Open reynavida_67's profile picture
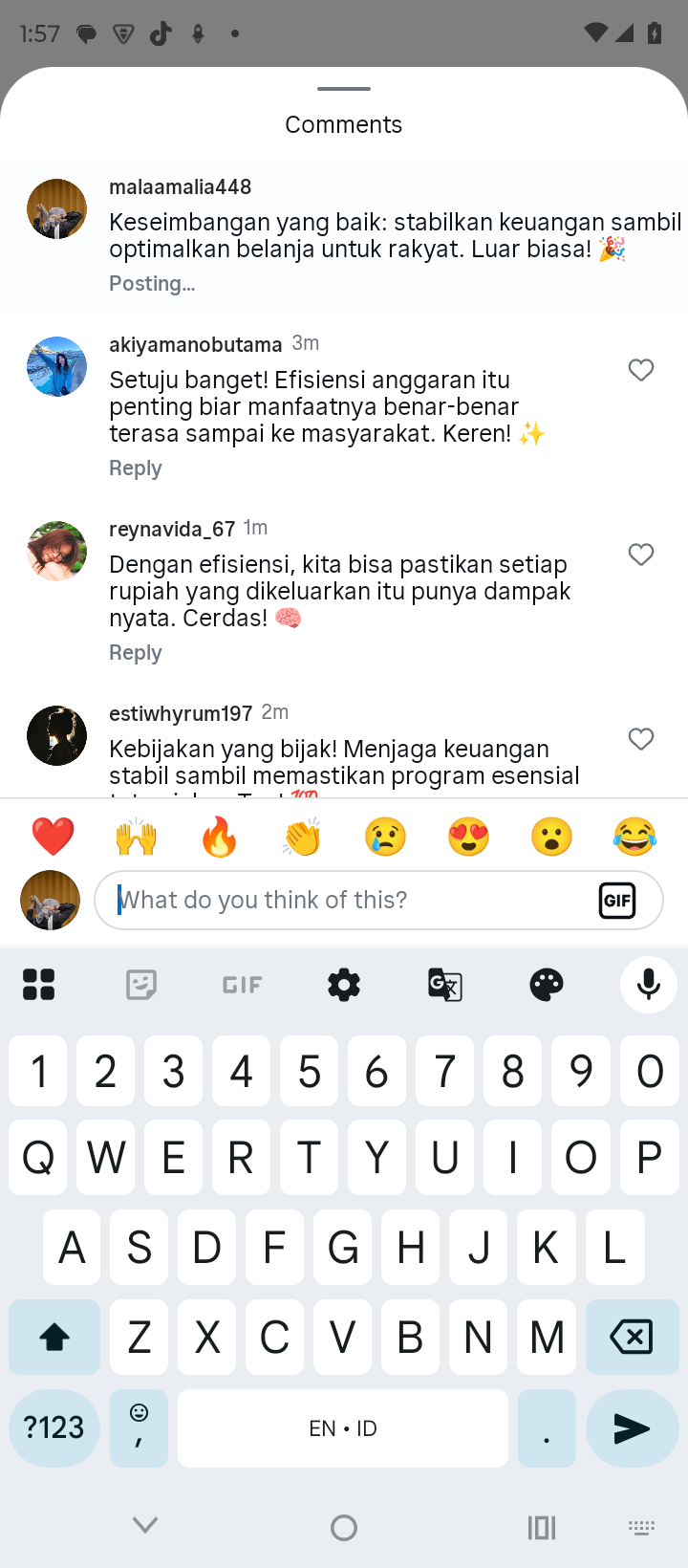 point(56,551)
